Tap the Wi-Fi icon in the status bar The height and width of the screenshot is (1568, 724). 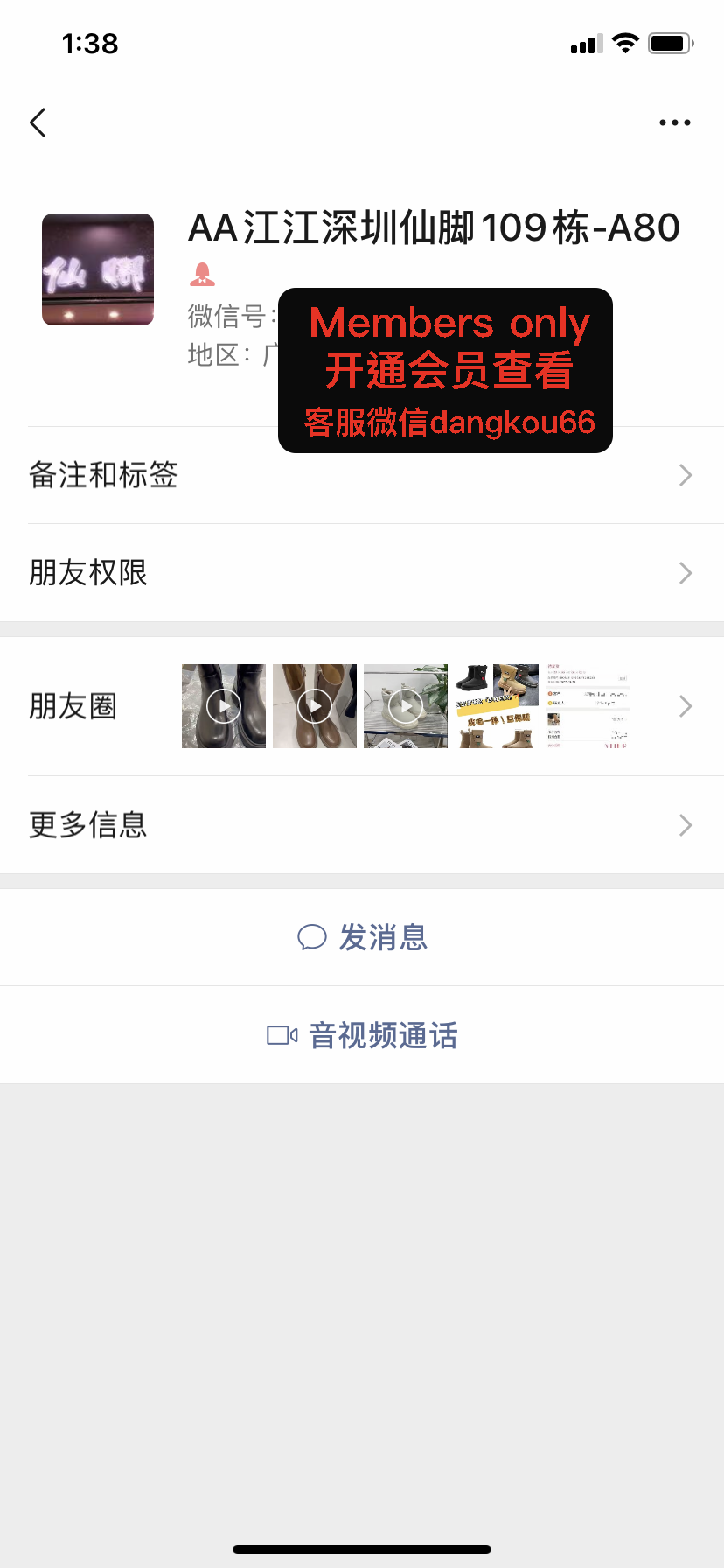click(625, 43)
